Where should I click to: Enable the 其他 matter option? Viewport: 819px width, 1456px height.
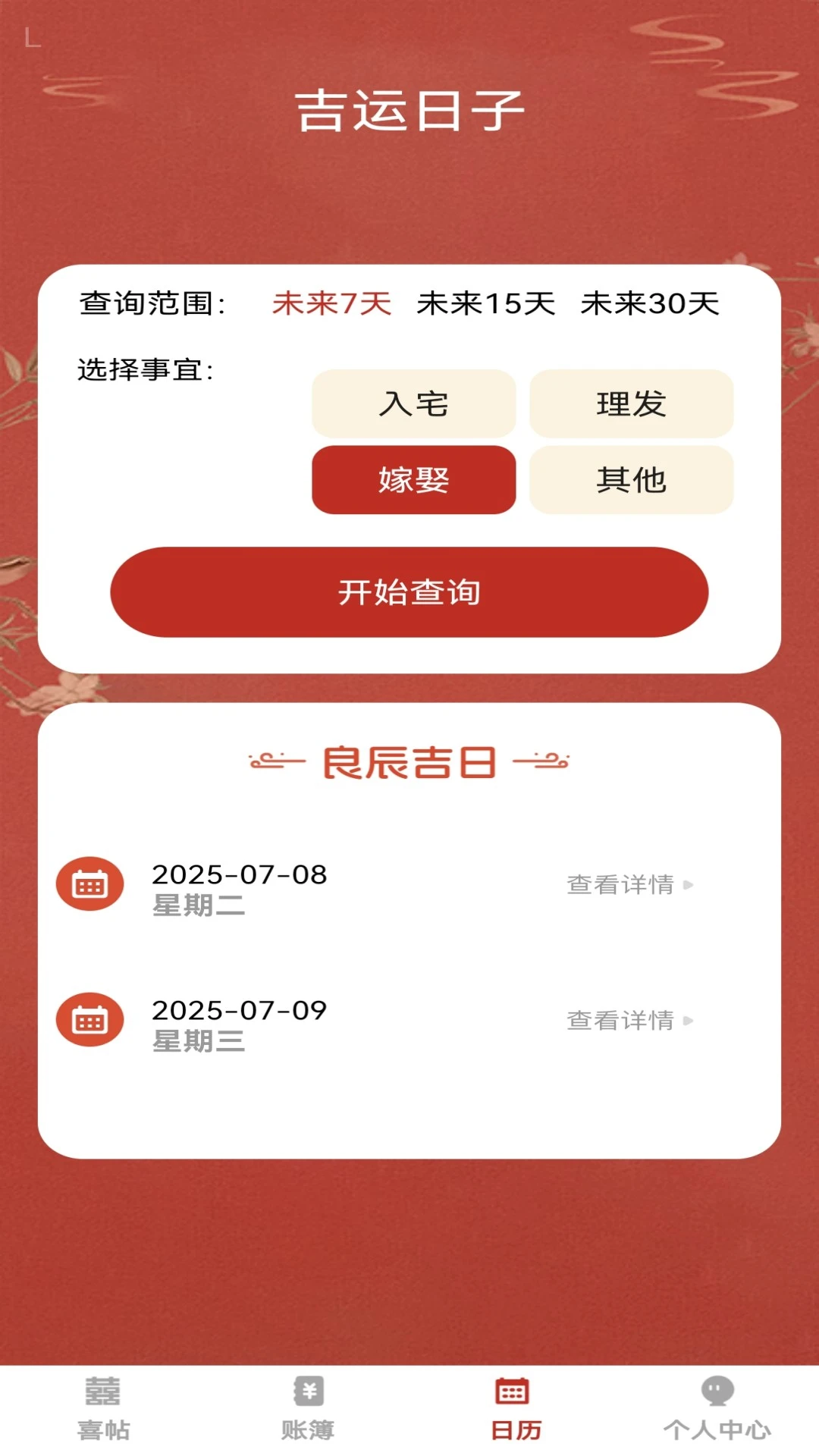click(632, 480)
